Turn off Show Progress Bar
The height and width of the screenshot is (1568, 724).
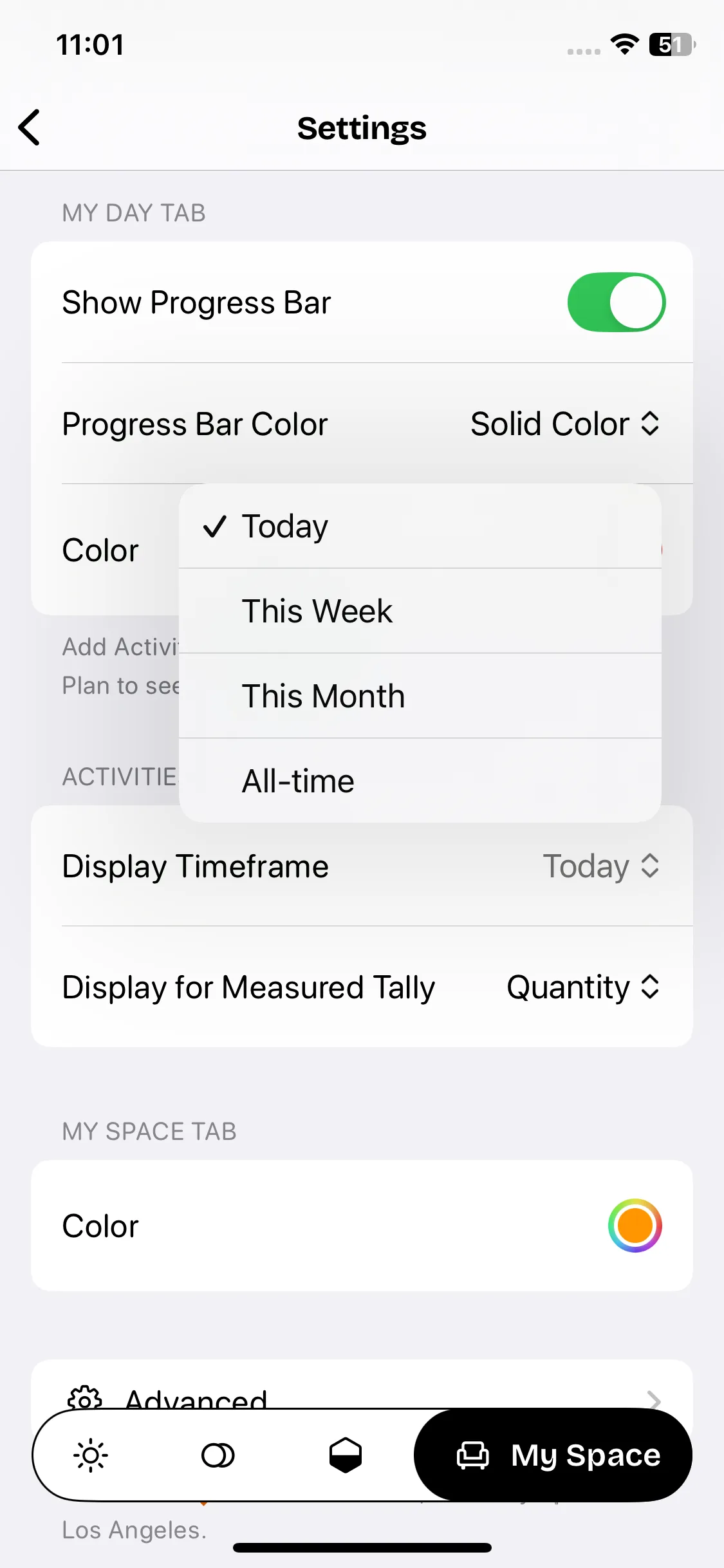pyautogui.click(x=616, y=302)
